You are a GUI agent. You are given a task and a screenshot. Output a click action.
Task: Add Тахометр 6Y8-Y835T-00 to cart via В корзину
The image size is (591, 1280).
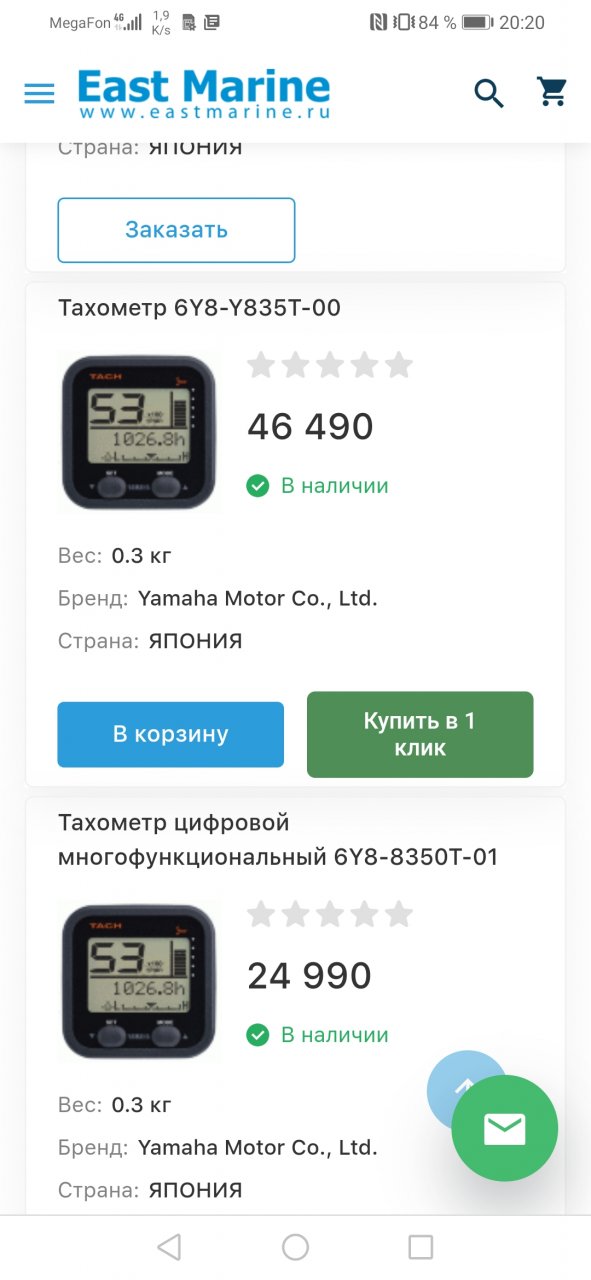pos(171,734)
